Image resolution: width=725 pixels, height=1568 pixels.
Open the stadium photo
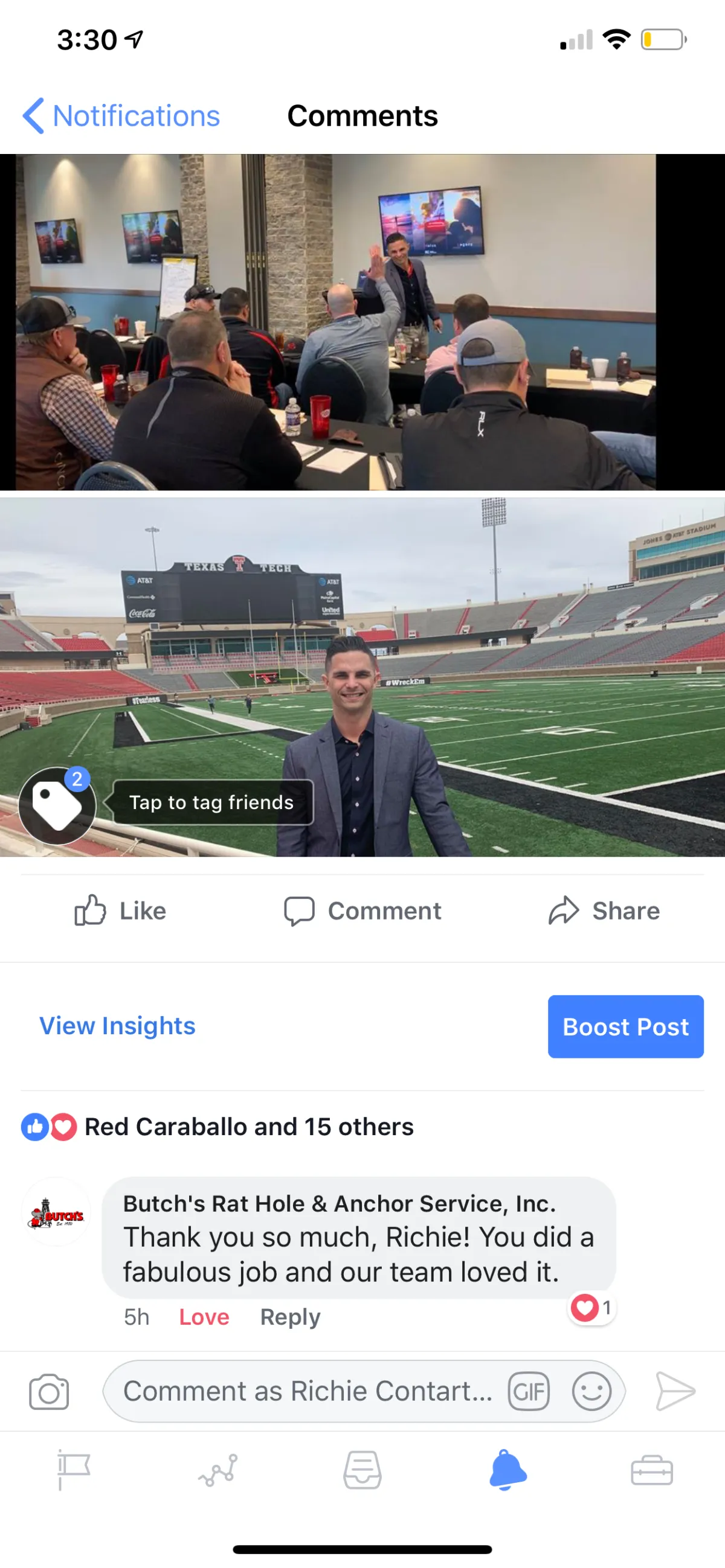coord(362,677)
